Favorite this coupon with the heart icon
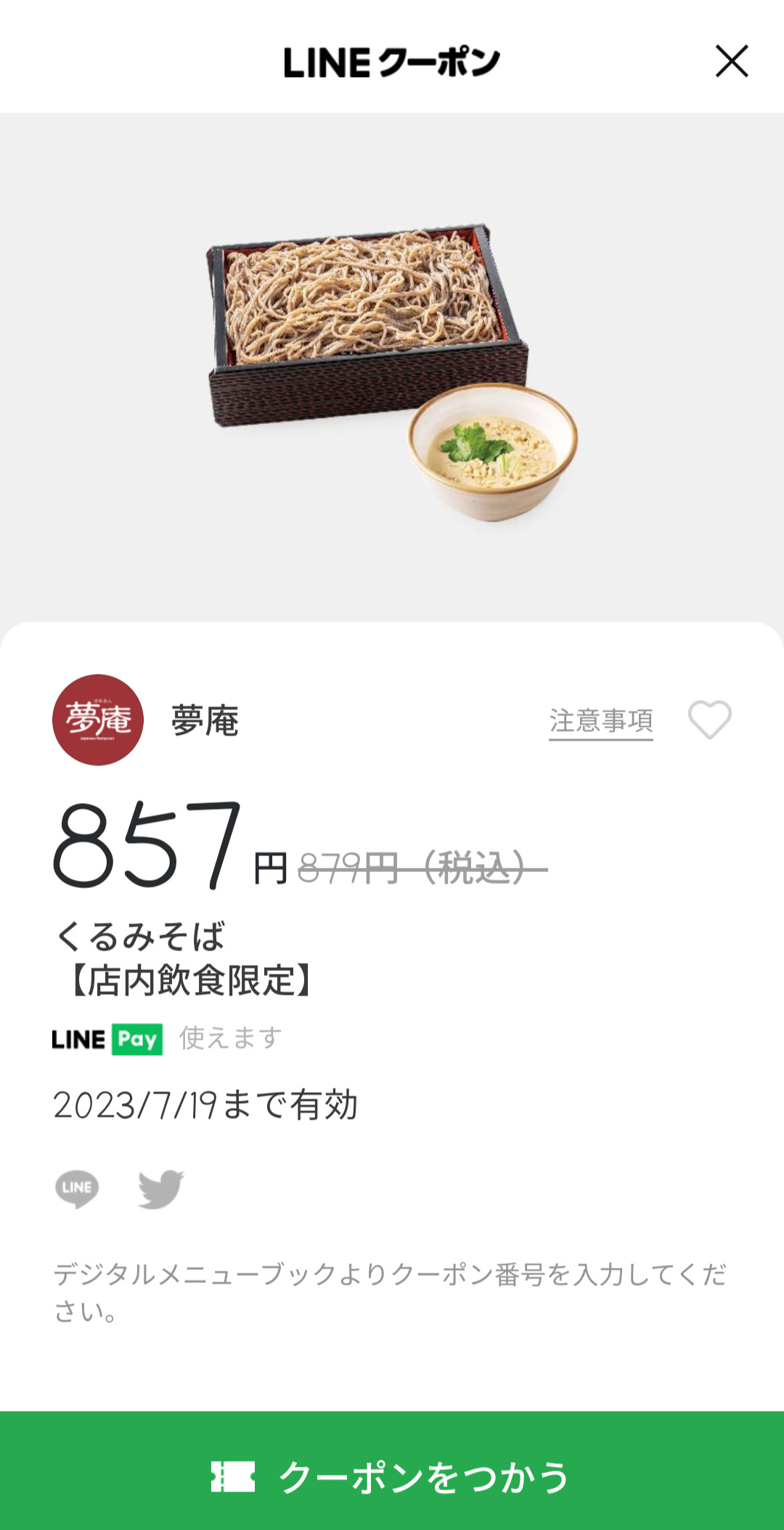The height and width of the screenshot is (1530, 784). click(x=709, y=720)
